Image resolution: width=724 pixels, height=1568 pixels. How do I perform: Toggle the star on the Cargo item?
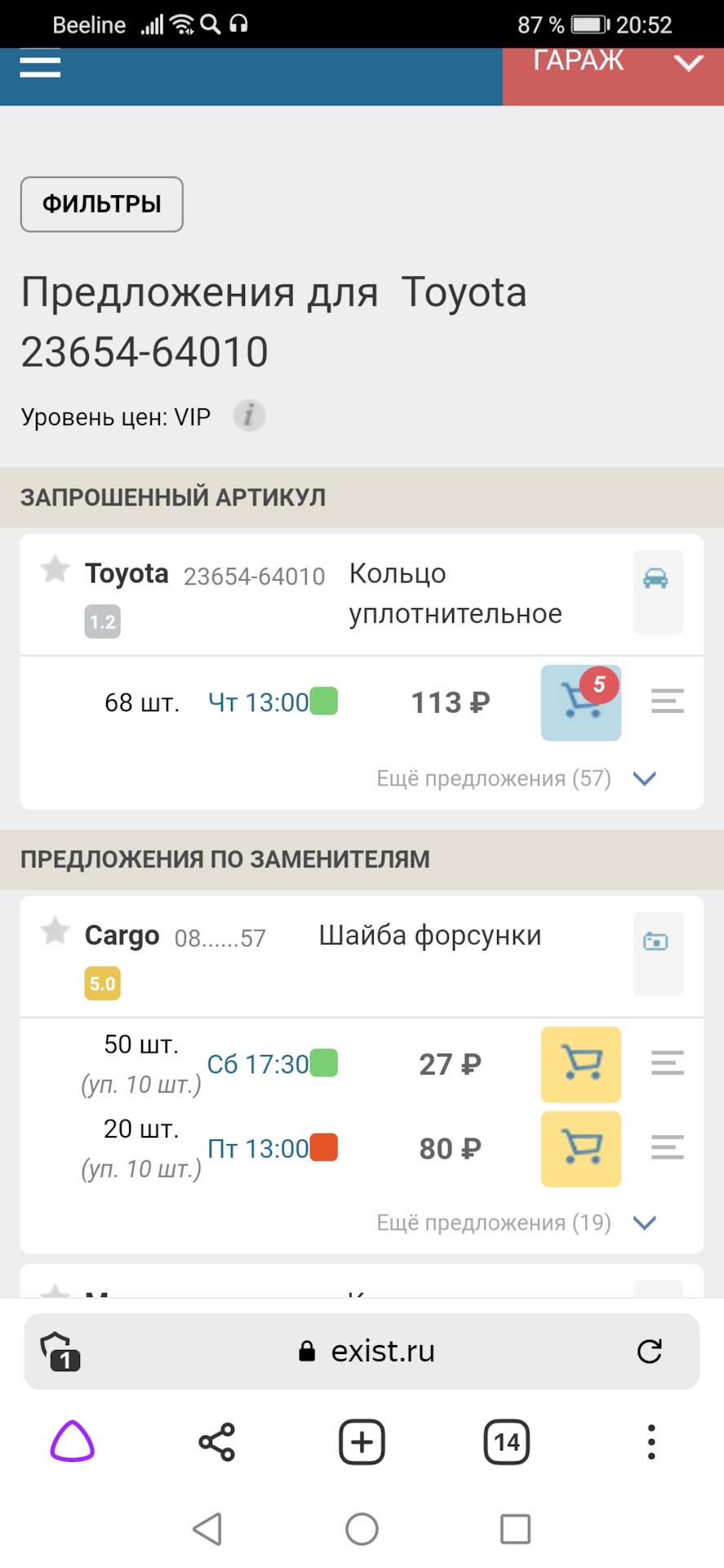[x=54, y=932]
